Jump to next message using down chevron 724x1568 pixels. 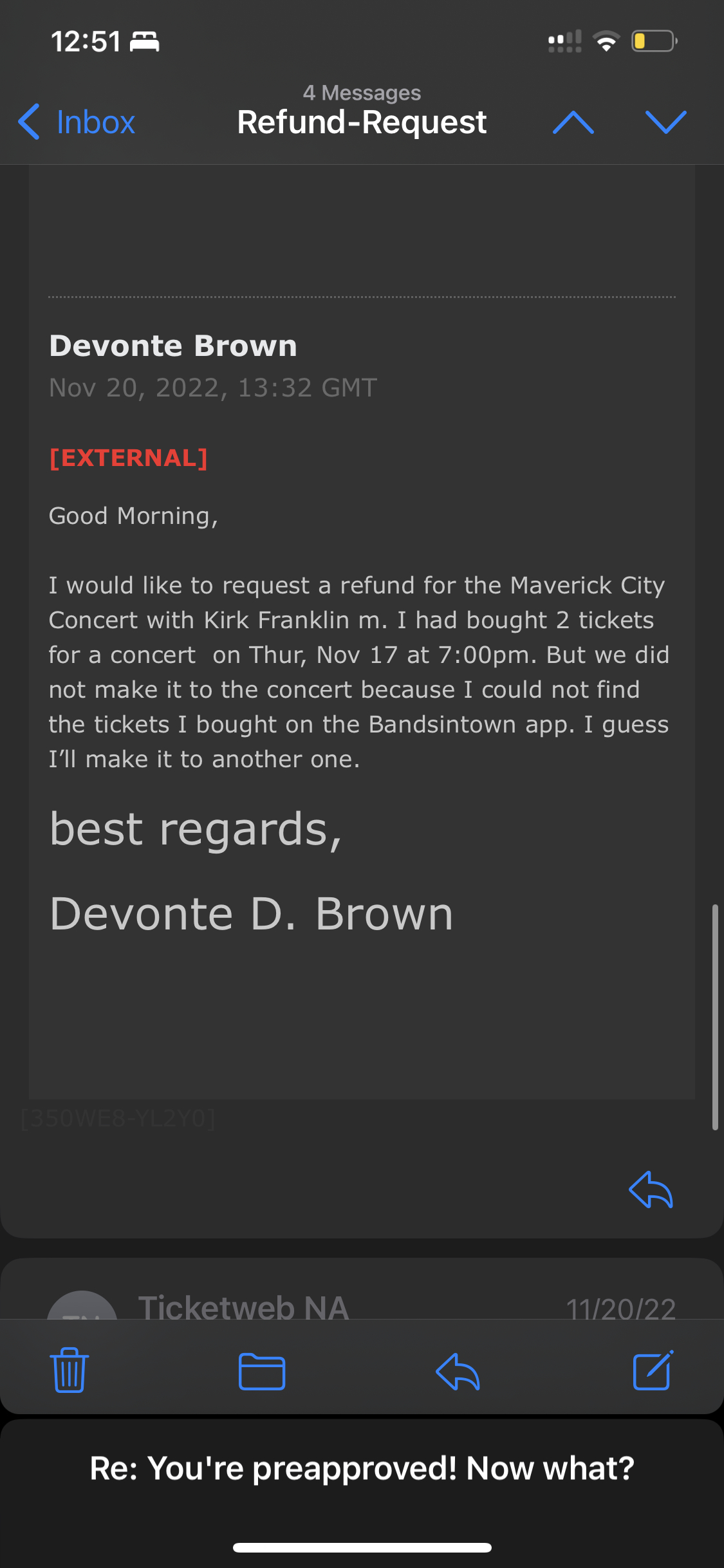667,122
